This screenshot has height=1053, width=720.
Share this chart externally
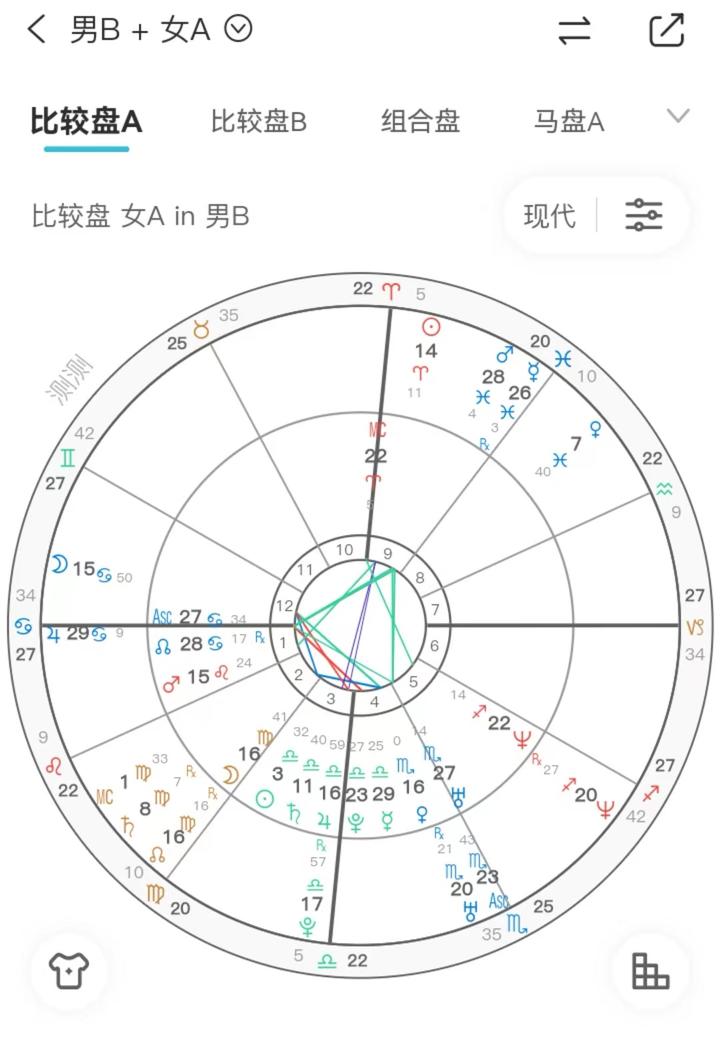667,30
